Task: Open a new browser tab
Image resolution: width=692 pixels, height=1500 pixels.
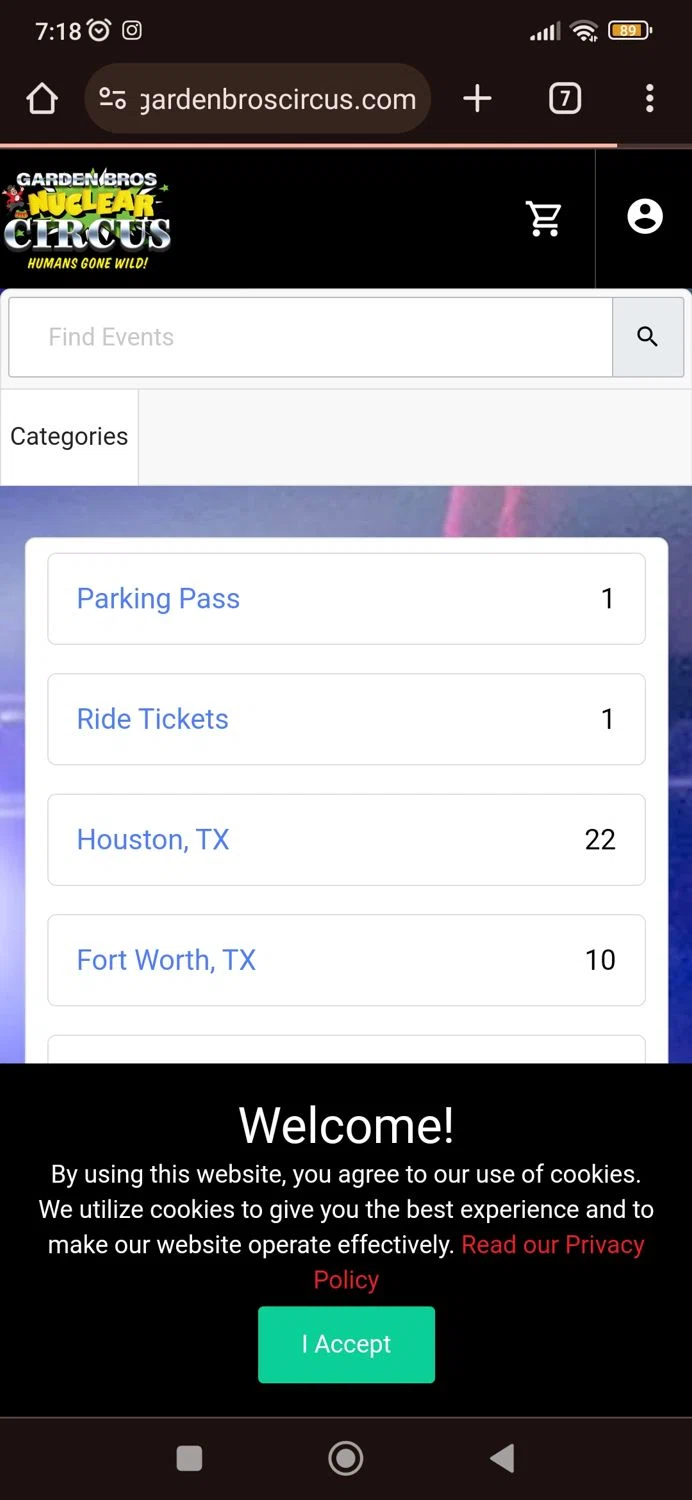Action: (x=478, y=98)
